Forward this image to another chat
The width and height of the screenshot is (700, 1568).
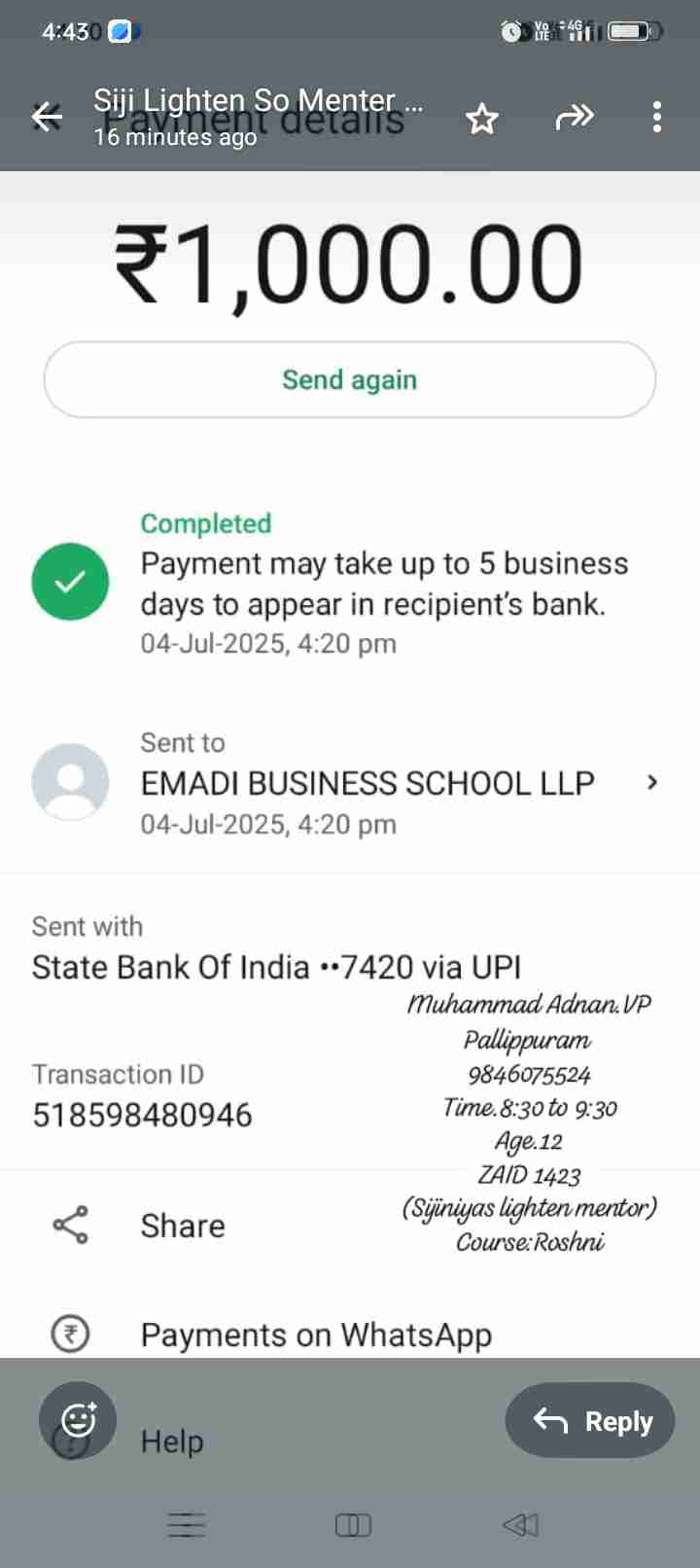pyautogui.click(x=574, y=118)
